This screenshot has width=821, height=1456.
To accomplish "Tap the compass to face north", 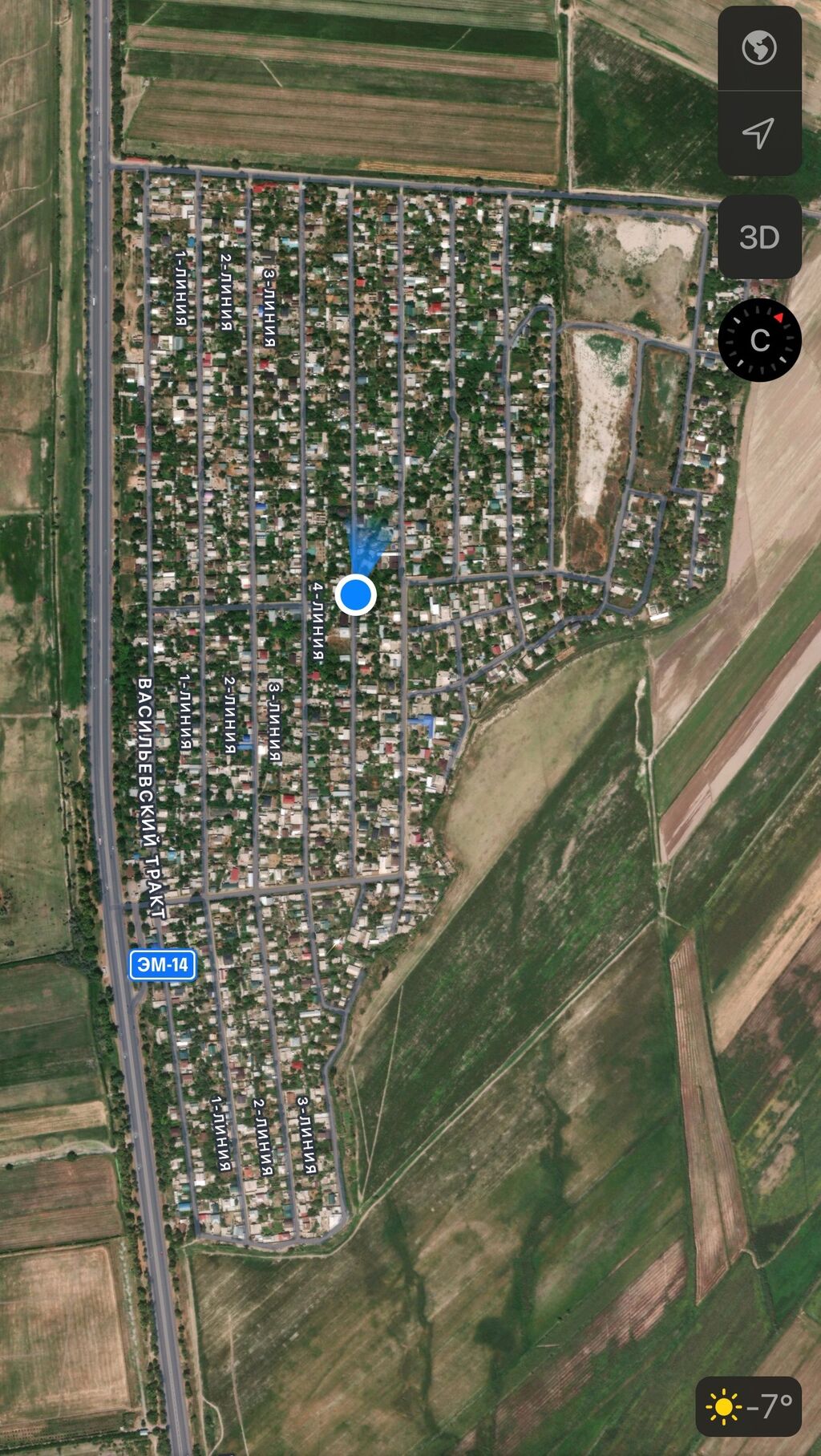I will coord(759,340).
